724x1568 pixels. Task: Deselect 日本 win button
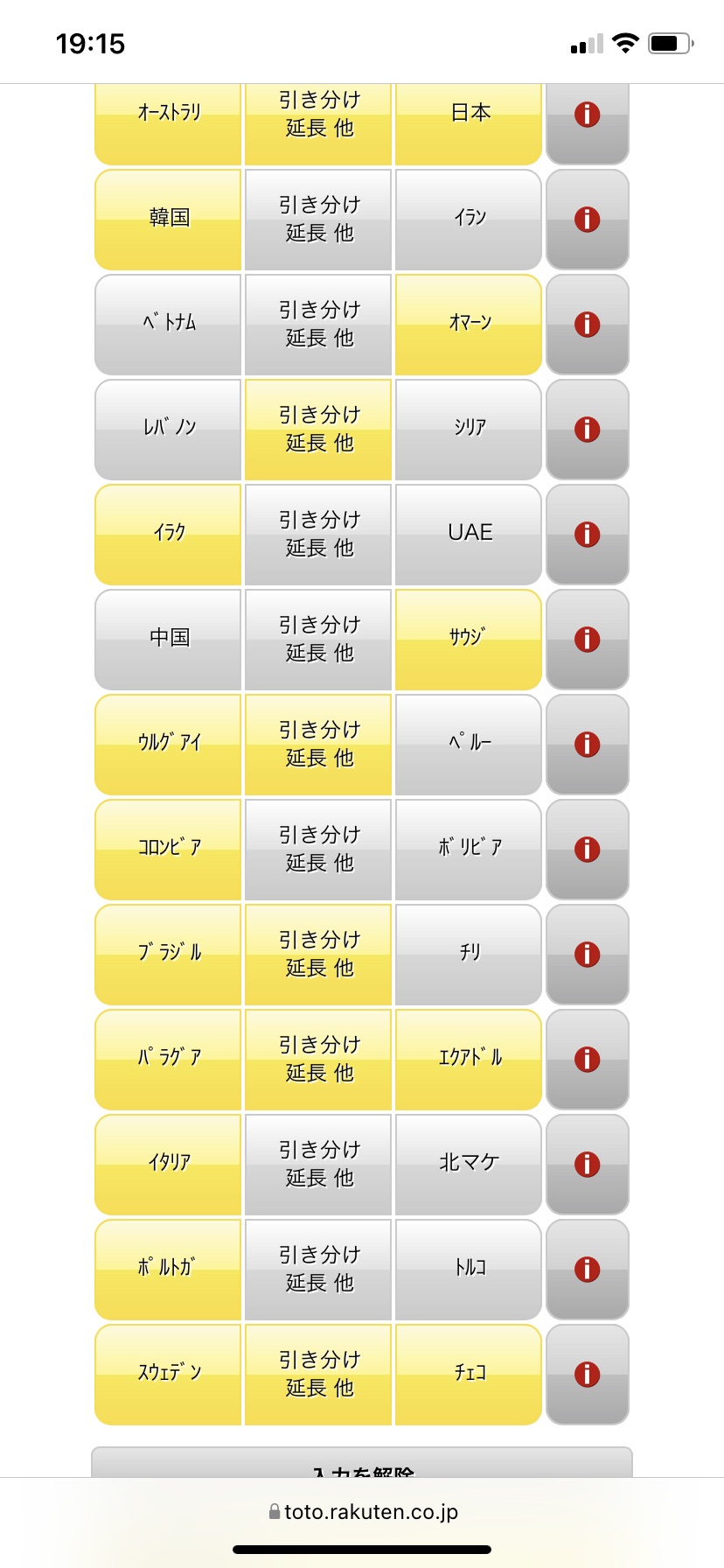point(469,124)
